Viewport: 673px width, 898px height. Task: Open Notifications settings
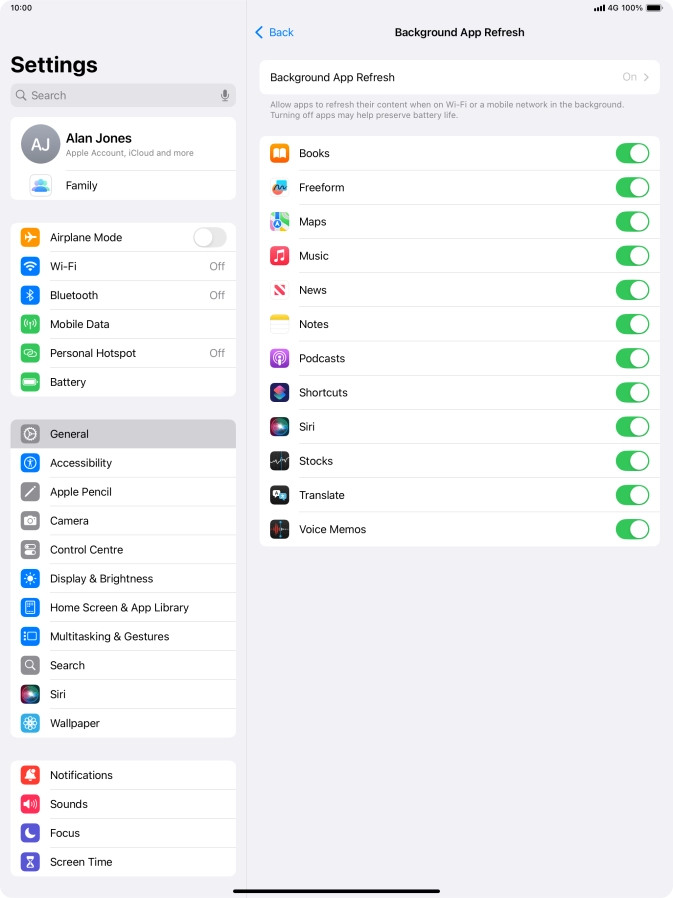123,775
